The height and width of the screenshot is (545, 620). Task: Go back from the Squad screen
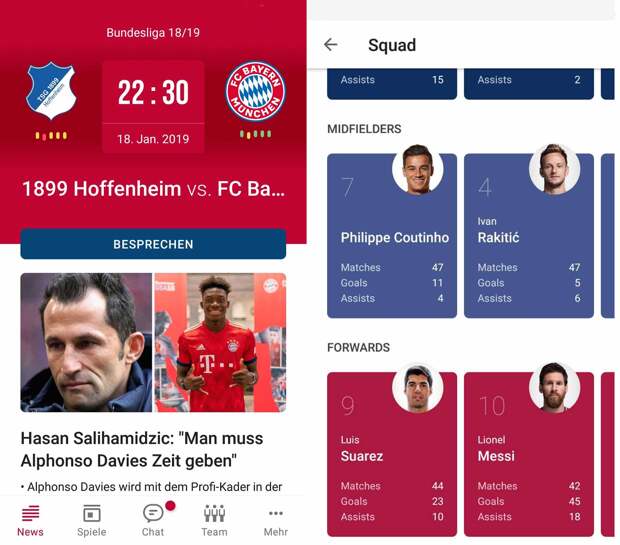coord(331,45)
